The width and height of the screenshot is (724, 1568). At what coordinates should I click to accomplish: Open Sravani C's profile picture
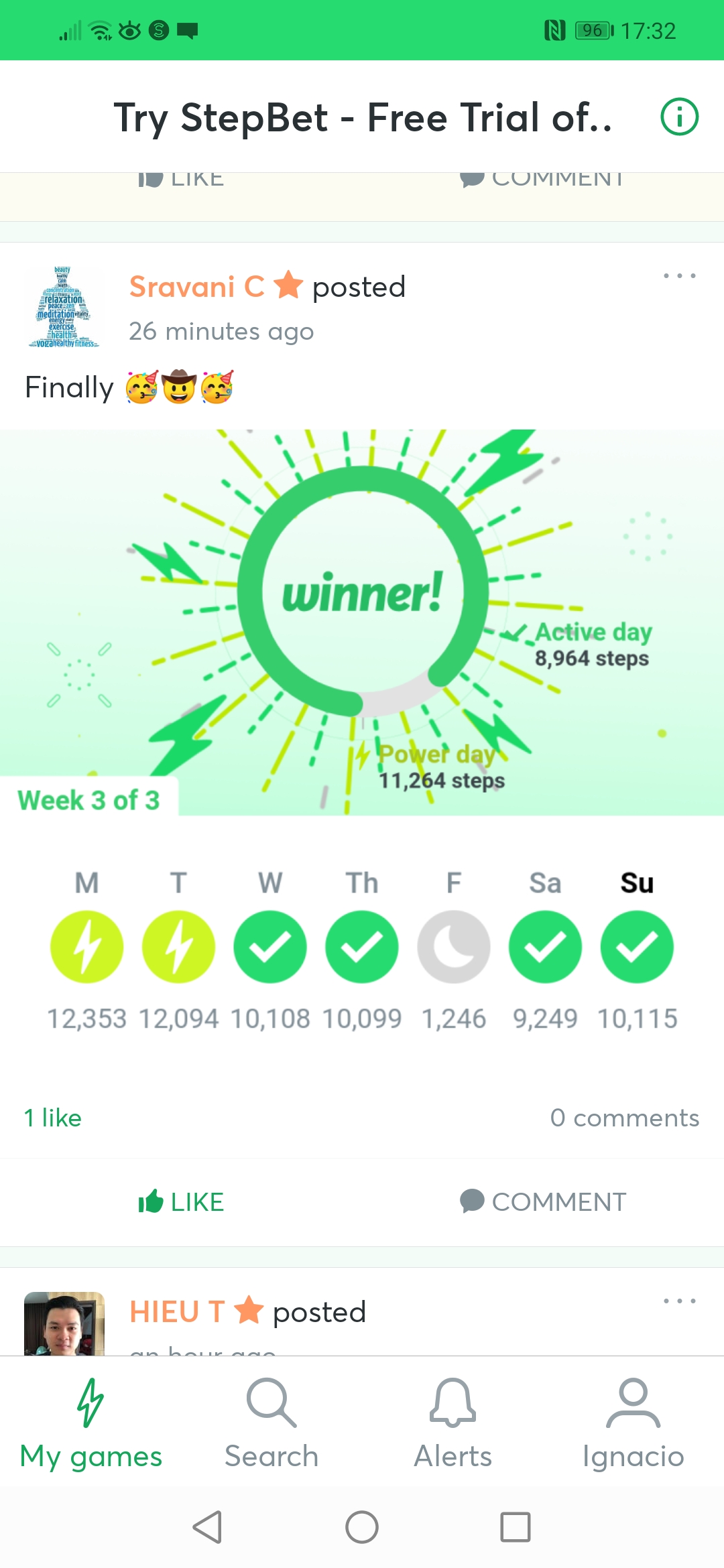(64, 308)
